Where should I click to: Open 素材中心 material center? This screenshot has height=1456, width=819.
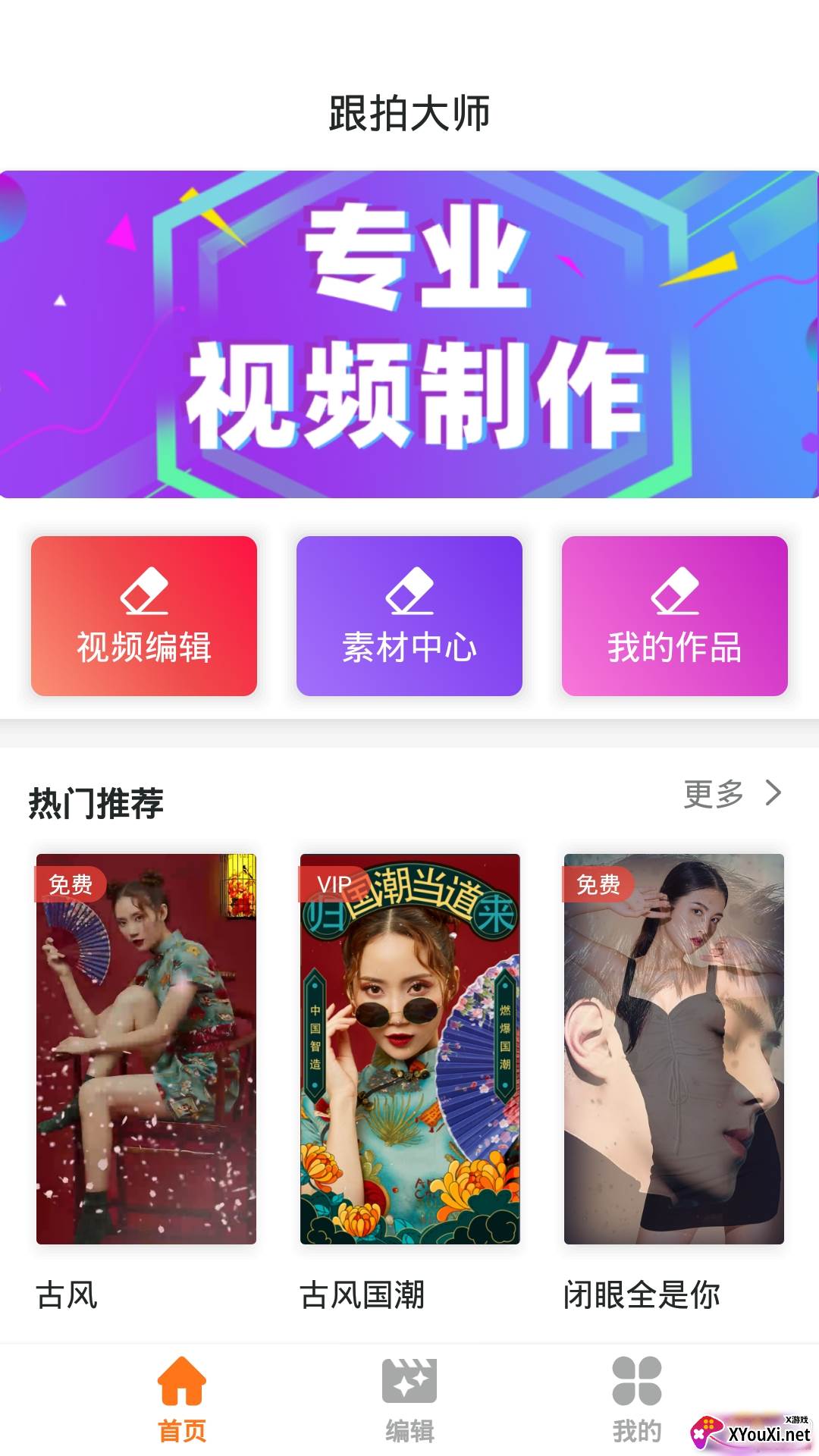[409, 616]
